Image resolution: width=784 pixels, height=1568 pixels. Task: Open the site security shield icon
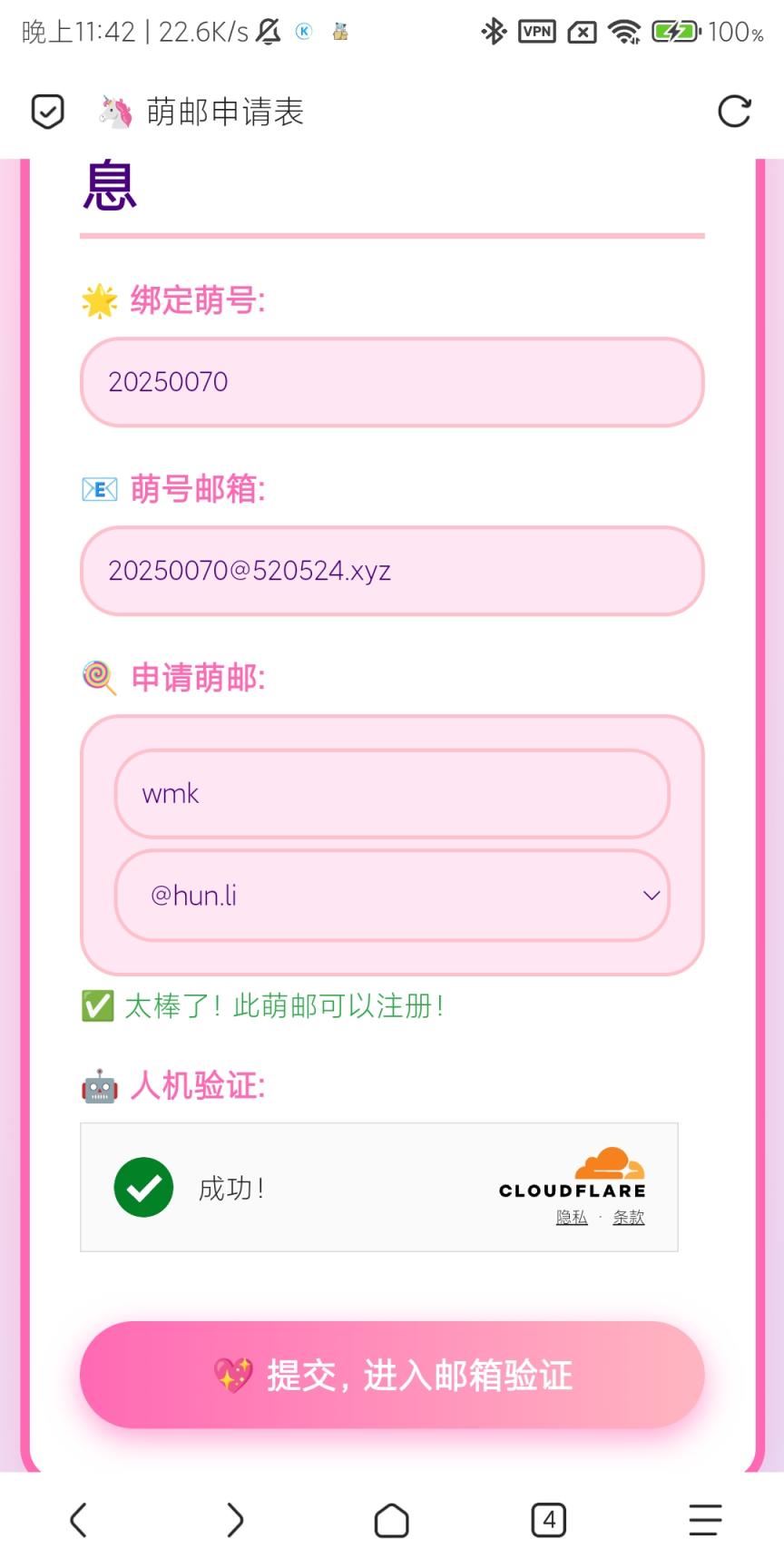pyautogui.click(x=47, y=112)
